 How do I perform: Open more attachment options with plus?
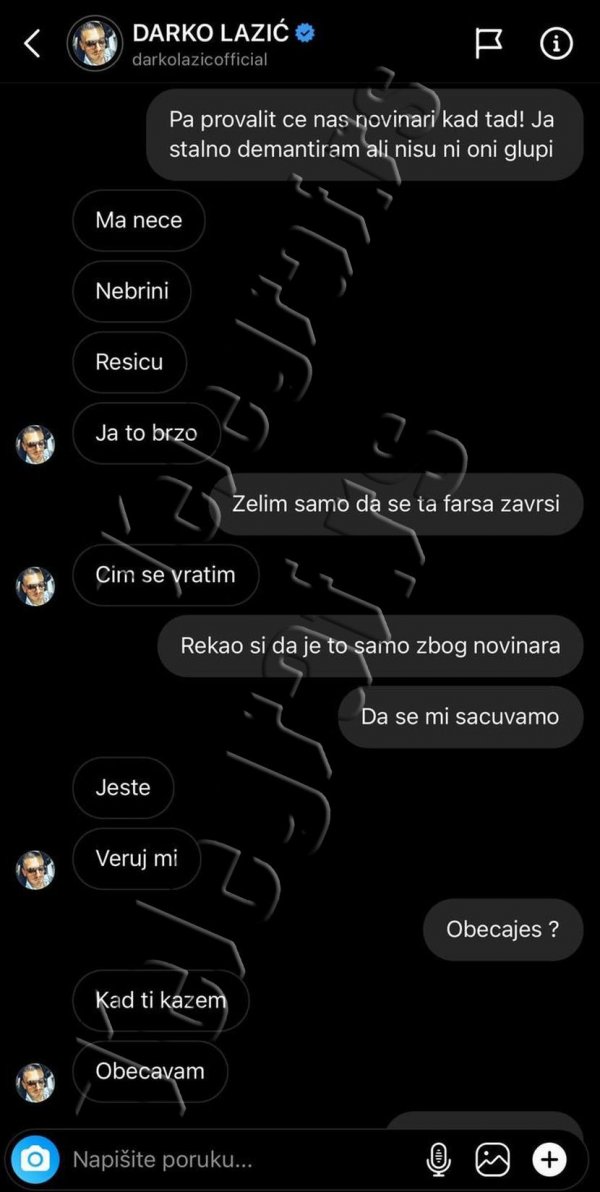(549, 1160)
